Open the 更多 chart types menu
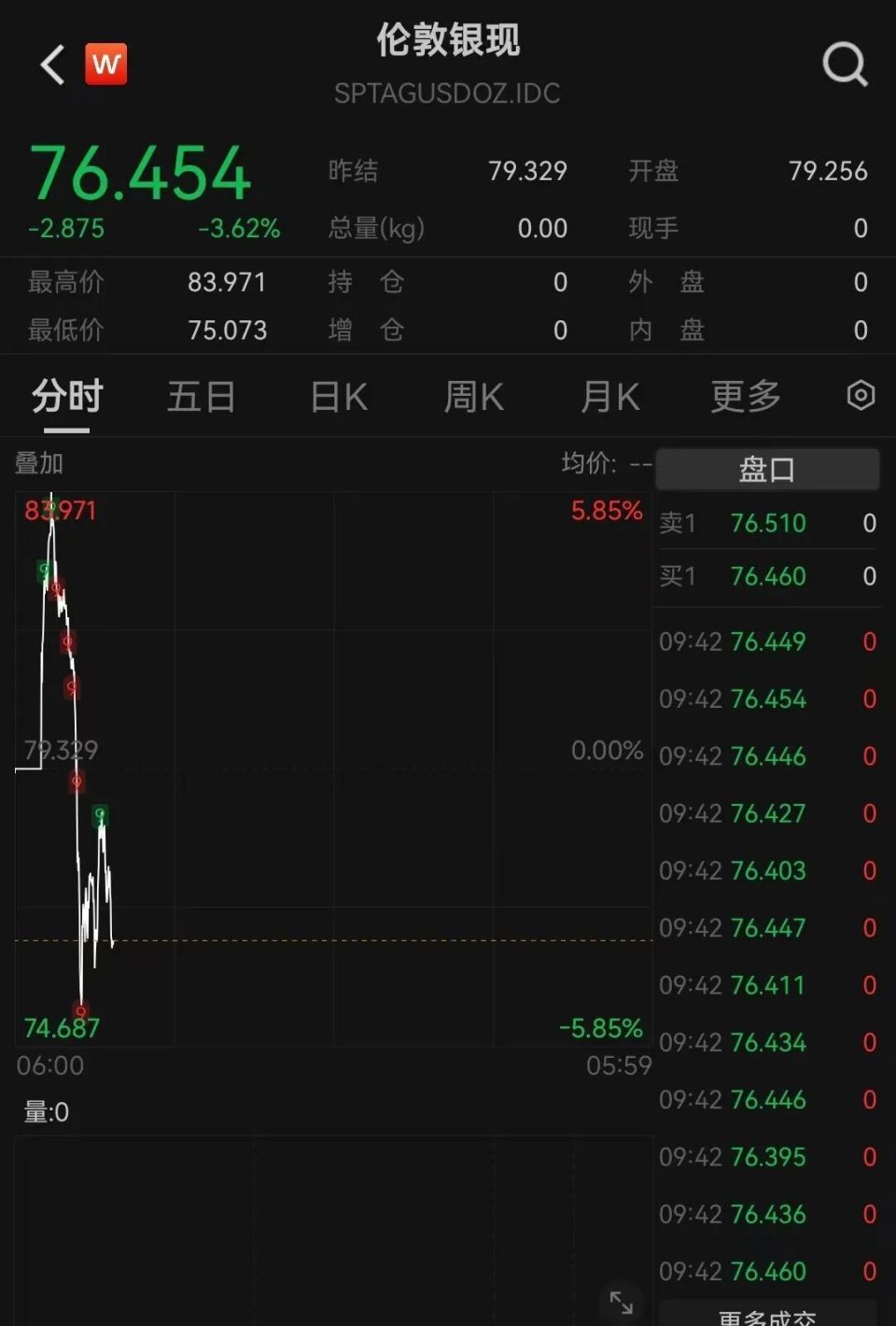Image resolution: width=896 pixels, height=1326 pixels. (x=744, y=396)
